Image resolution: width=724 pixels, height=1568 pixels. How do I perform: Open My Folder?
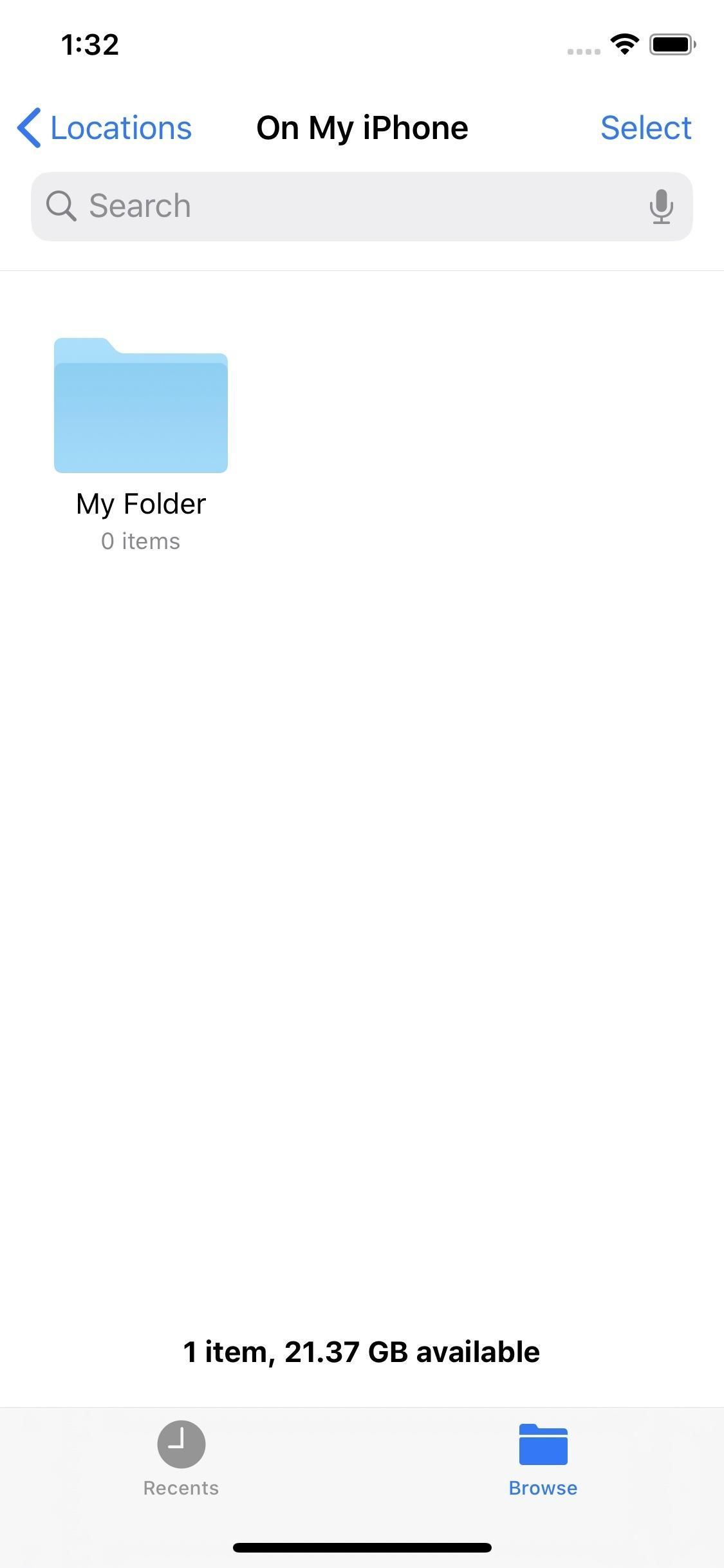[141, 407]
